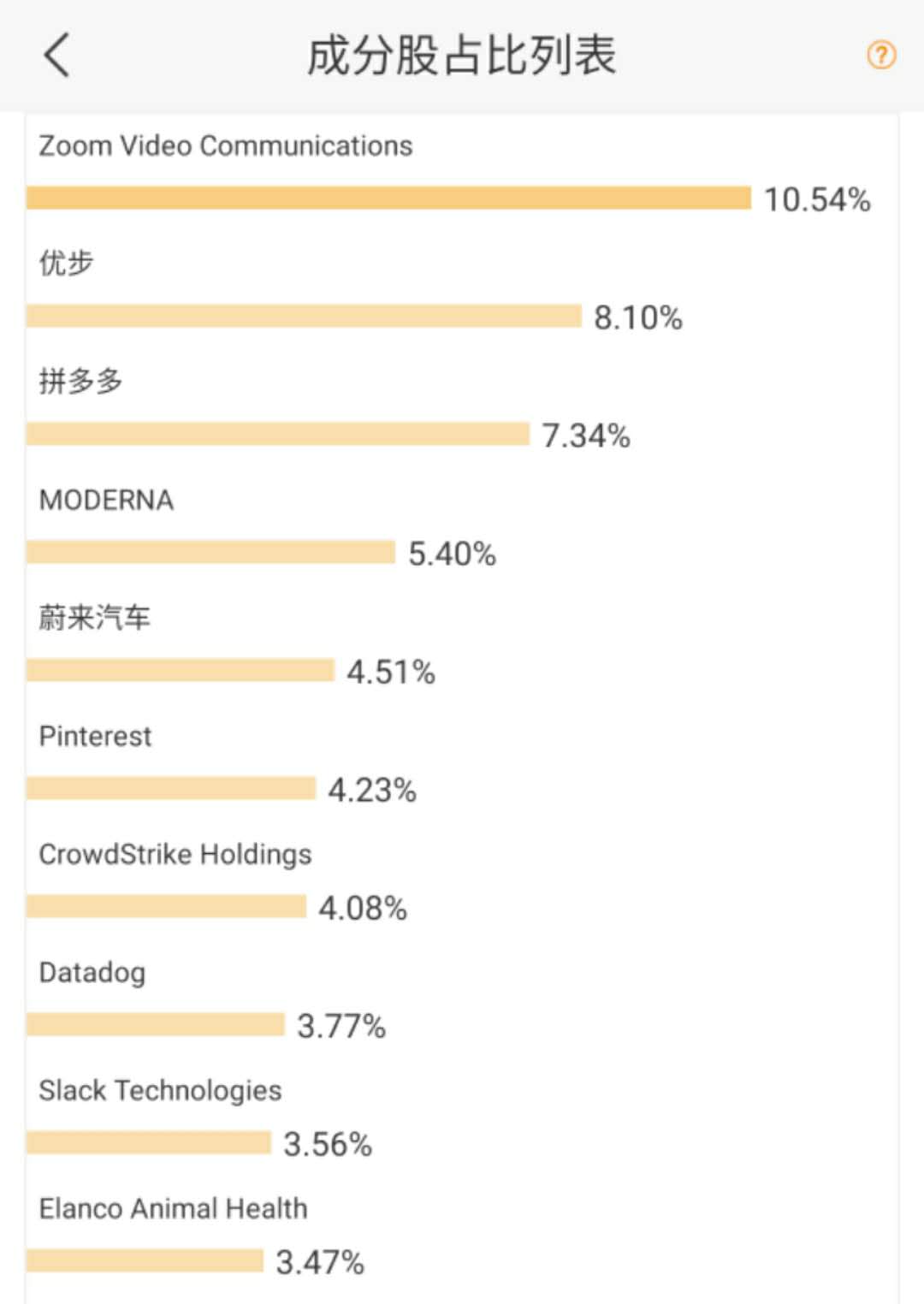View the MODERNA stock entry
The height and width of the screenshot is (1304, 924).
click(x=107, y=501)
